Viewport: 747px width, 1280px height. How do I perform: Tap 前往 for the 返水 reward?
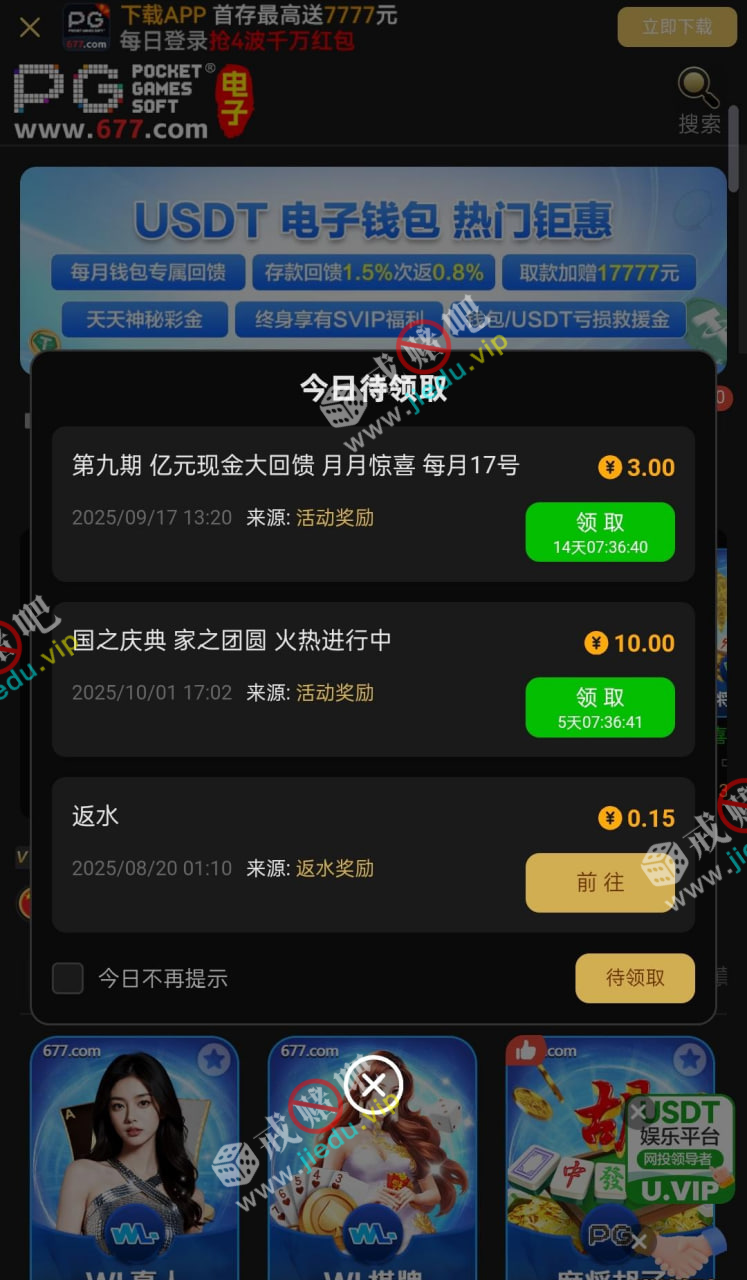click(600, 882)
